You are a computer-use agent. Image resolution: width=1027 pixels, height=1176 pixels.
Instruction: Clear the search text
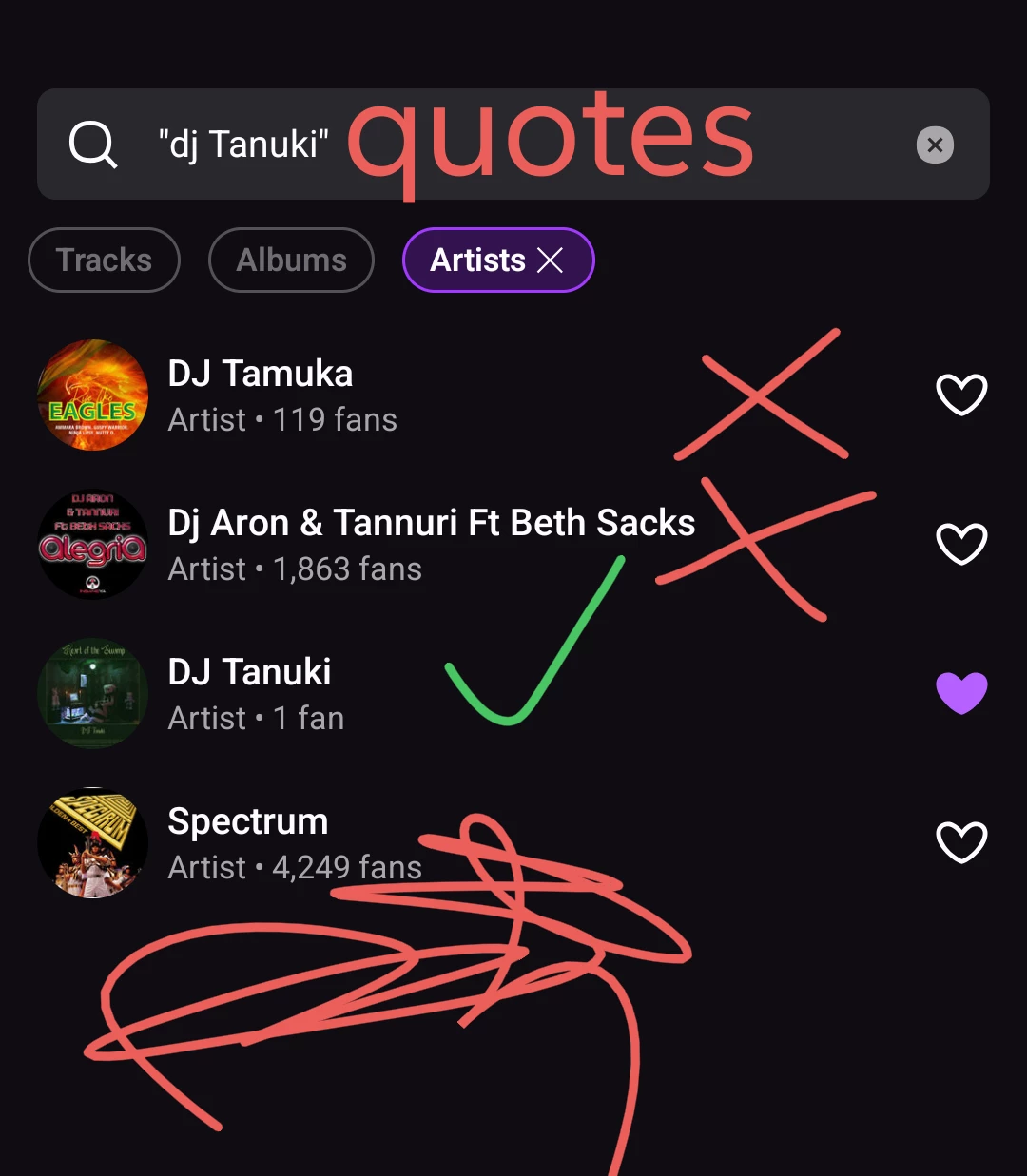pos(935,145)
